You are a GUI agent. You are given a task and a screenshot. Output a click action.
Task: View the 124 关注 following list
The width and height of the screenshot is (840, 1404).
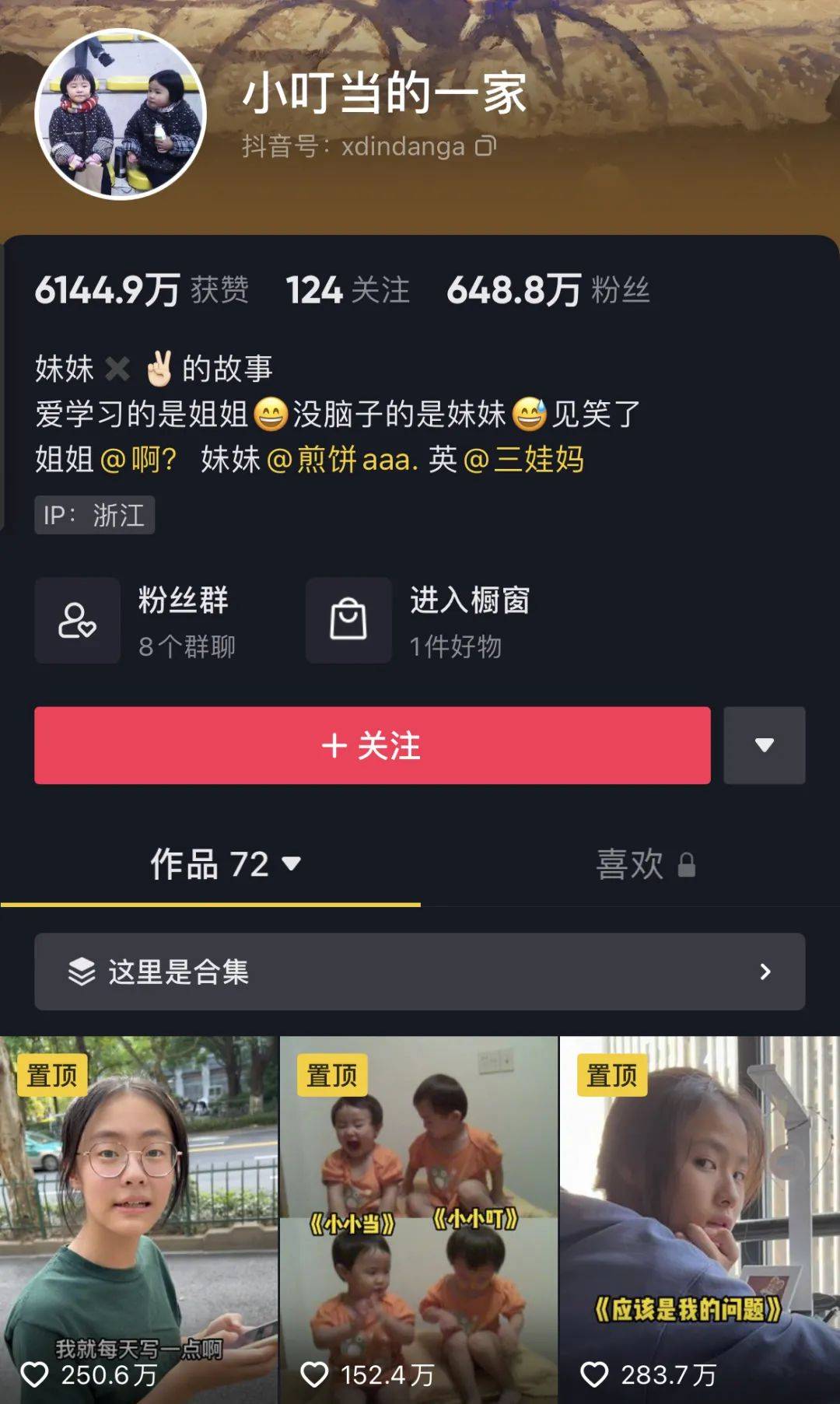coord(347,290)
